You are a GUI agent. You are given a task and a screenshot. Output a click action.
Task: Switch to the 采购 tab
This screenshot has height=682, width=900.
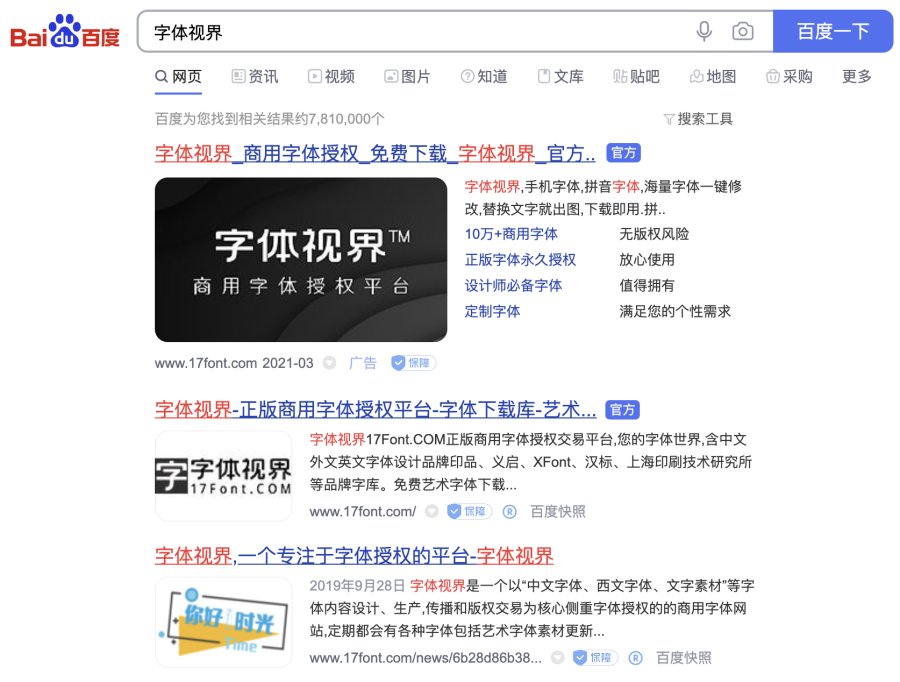tap(789, 76)
